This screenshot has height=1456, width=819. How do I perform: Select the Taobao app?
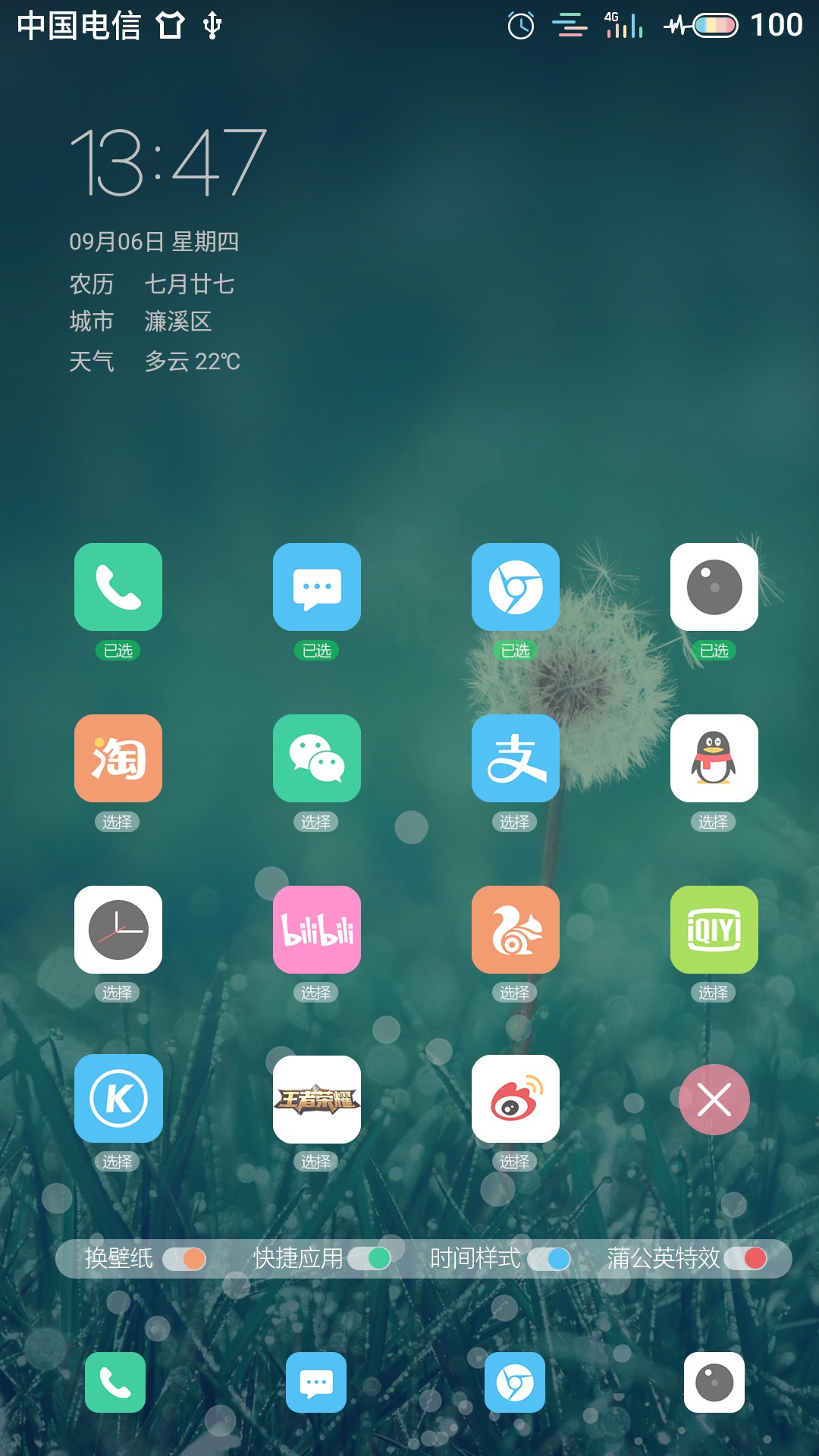tap(118, 758)
